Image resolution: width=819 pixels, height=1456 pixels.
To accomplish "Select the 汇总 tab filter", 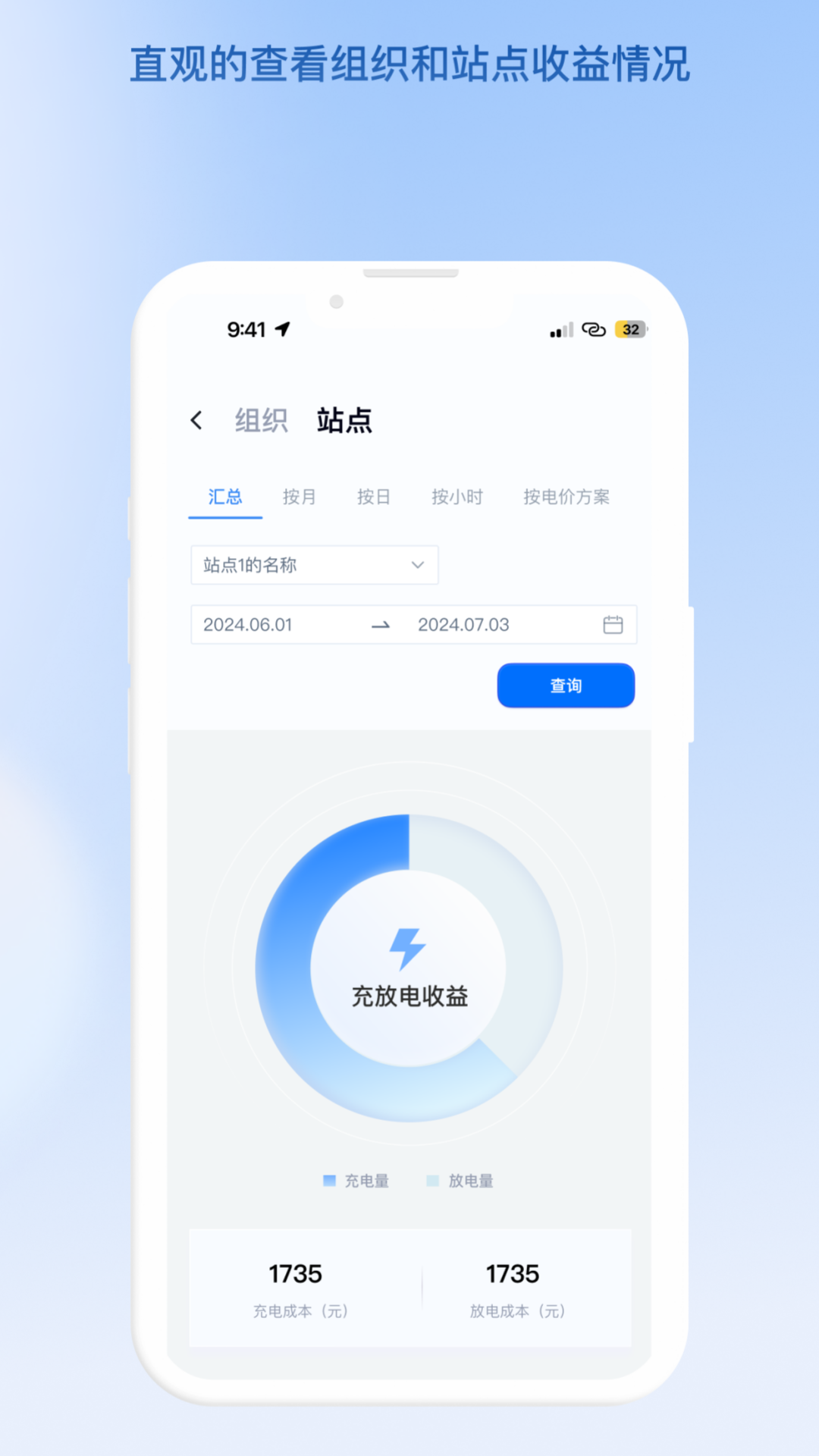I will point(224,497).
